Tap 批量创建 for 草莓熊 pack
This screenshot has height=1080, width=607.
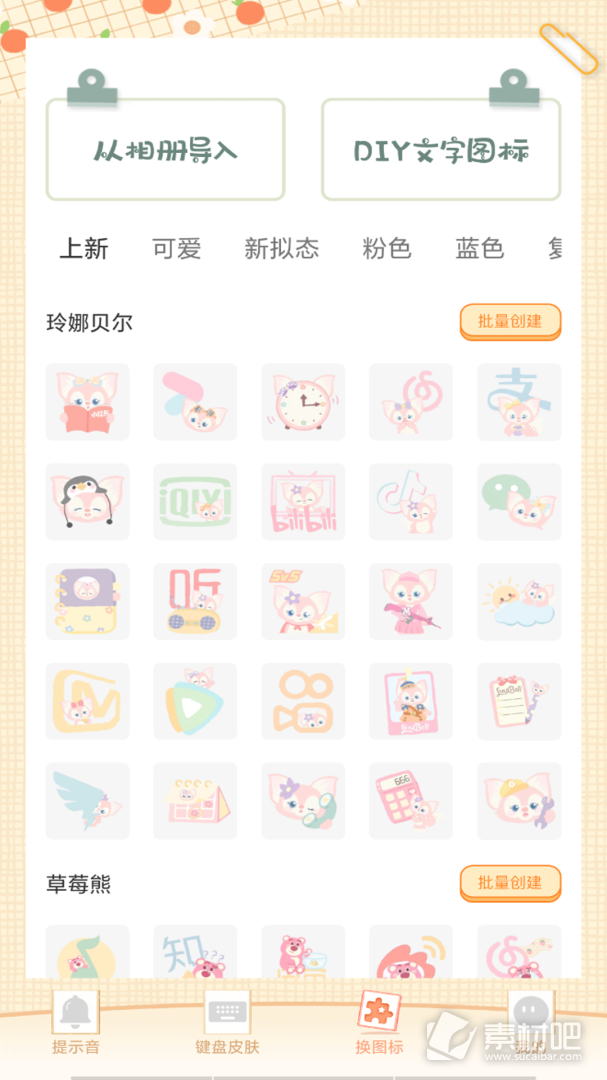(510, 882)
